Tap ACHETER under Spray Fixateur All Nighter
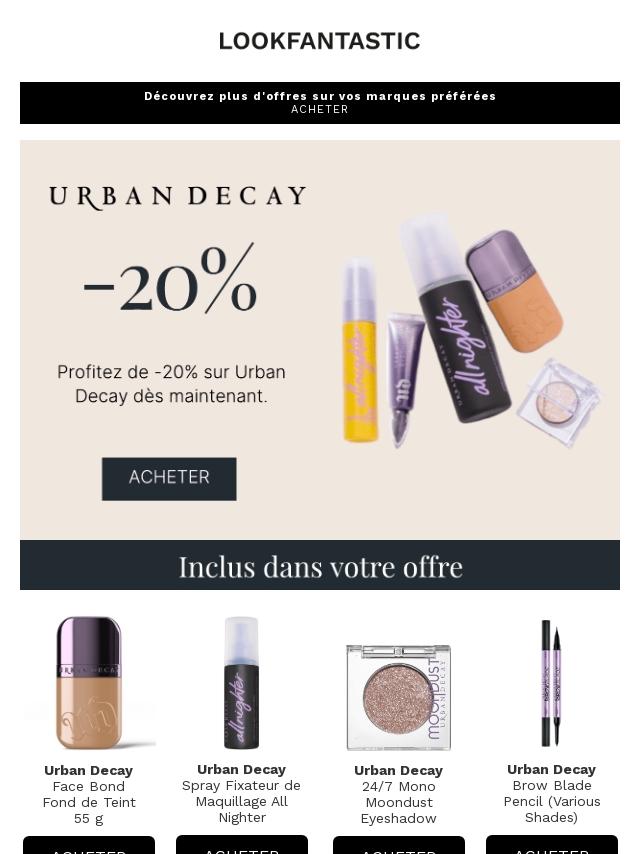Screen dimensions: 640x854 tap(241, 846)
